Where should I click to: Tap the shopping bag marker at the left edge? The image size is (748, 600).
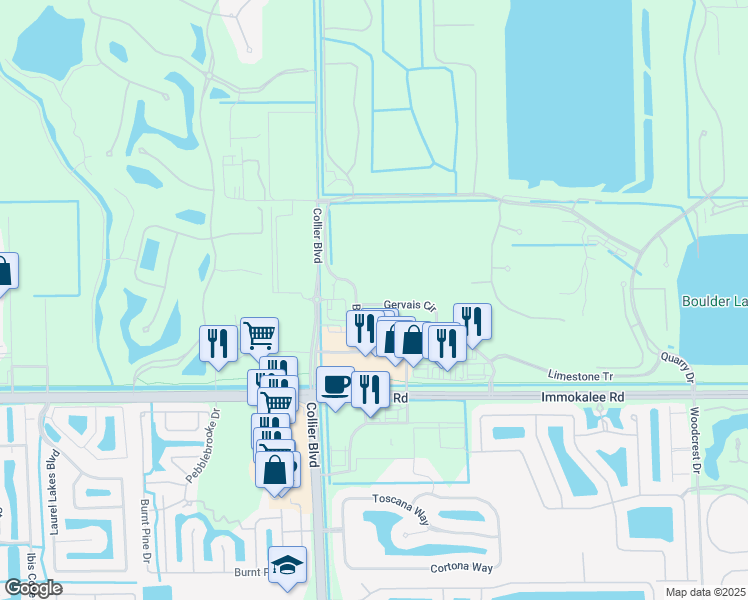[6, 271]
